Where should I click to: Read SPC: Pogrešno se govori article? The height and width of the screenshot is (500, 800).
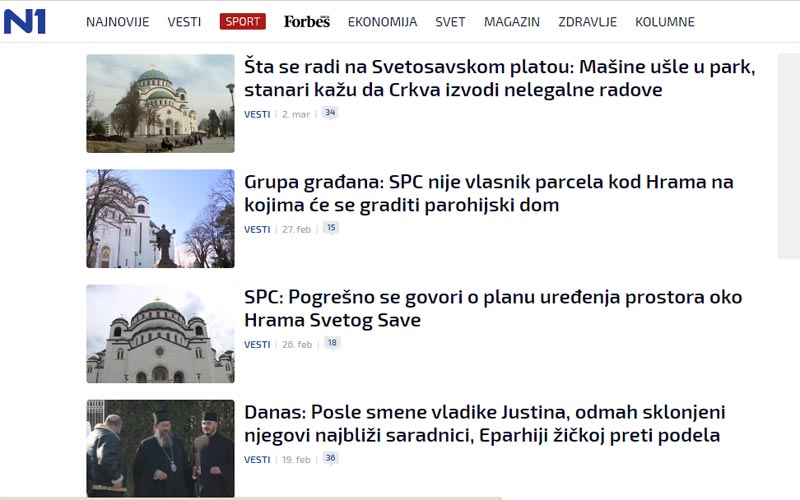492,309
